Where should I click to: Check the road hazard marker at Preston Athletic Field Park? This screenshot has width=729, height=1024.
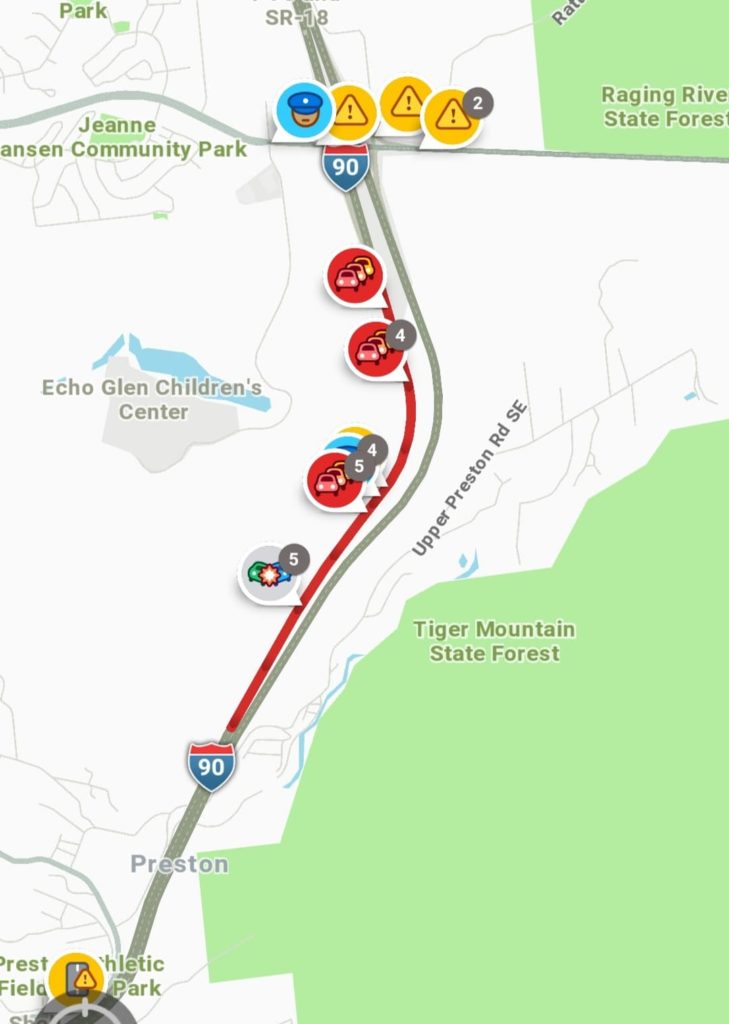78,979
